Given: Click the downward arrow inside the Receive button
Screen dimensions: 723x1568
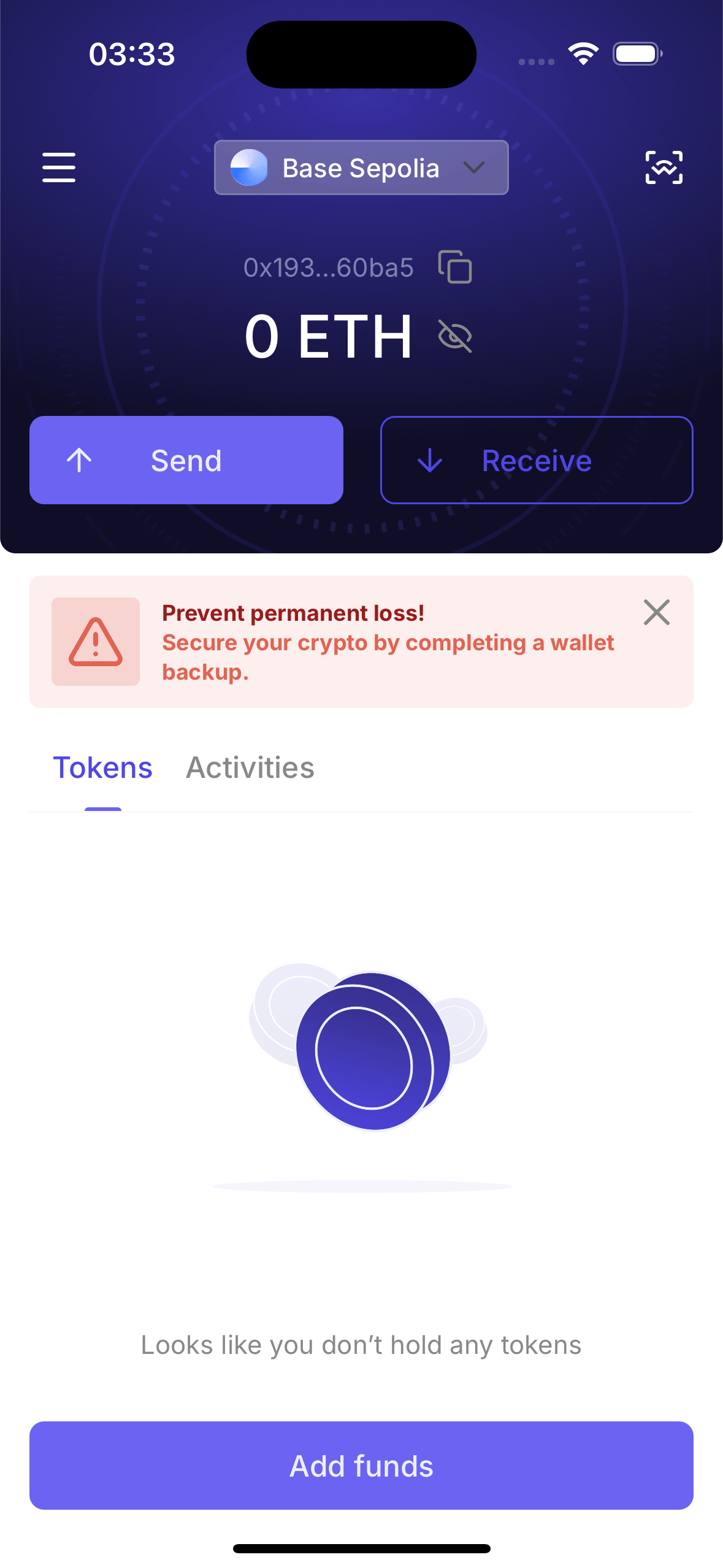Looking at the screenshot, I should [x=429, y=460].
